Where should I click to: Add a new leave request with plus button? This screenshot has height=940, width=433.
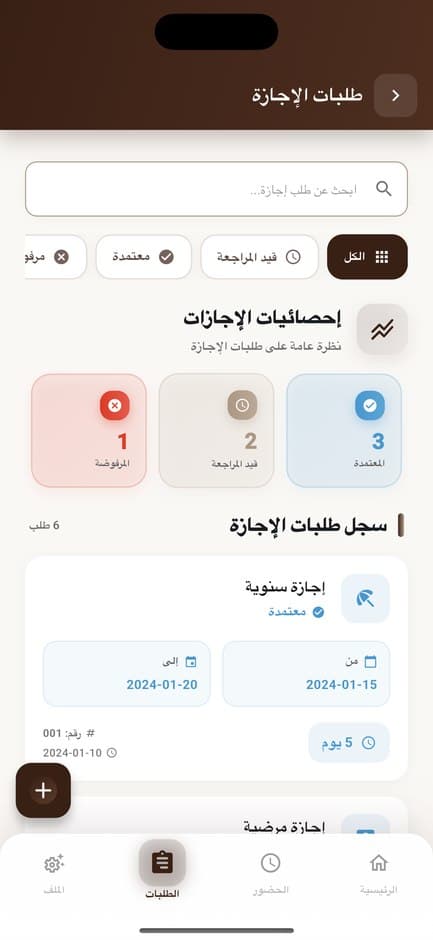(x=43, y=790)
